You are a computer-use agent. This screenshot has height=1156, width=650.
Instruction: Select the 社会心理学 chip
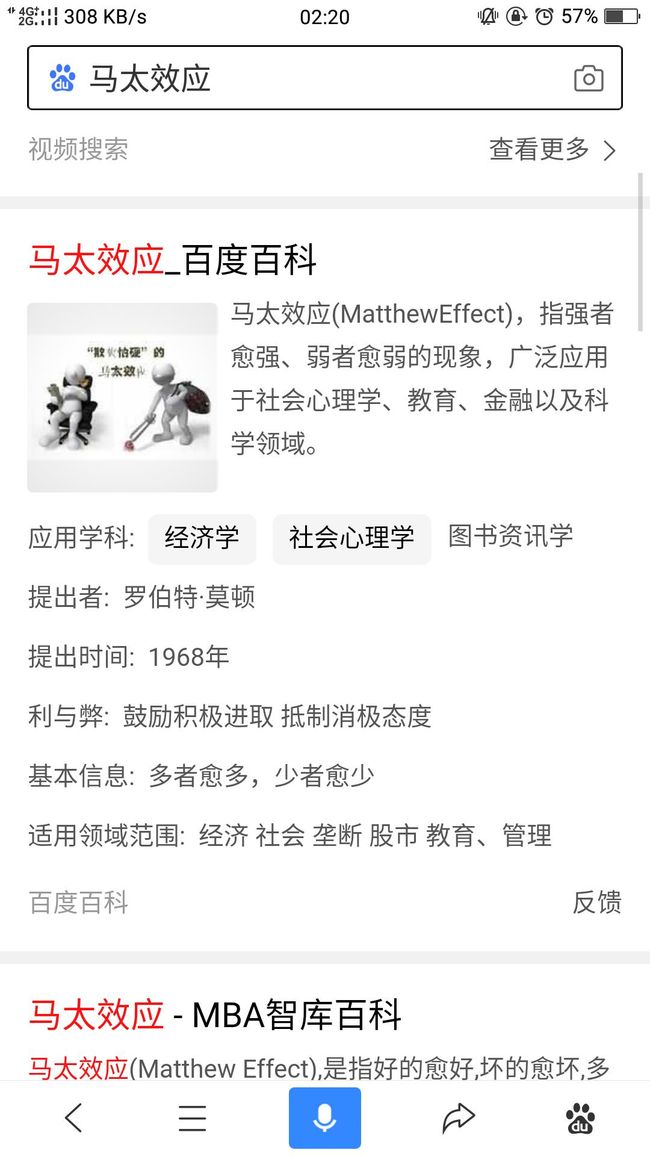coord(352,538)
